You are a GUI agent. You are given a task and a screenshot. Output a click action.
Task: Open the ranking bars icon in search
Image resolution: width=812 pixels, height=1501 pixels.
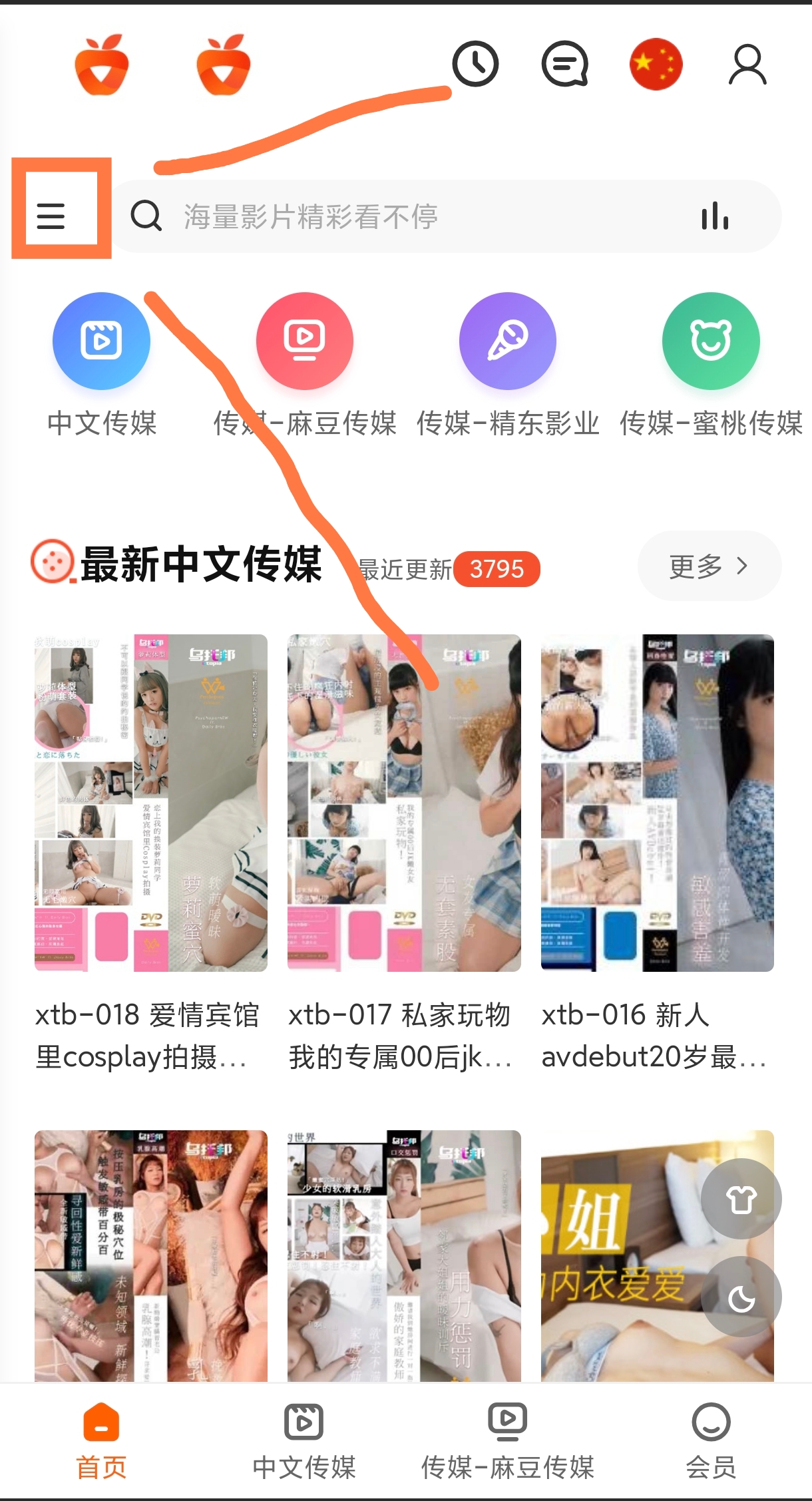(715, 216)
